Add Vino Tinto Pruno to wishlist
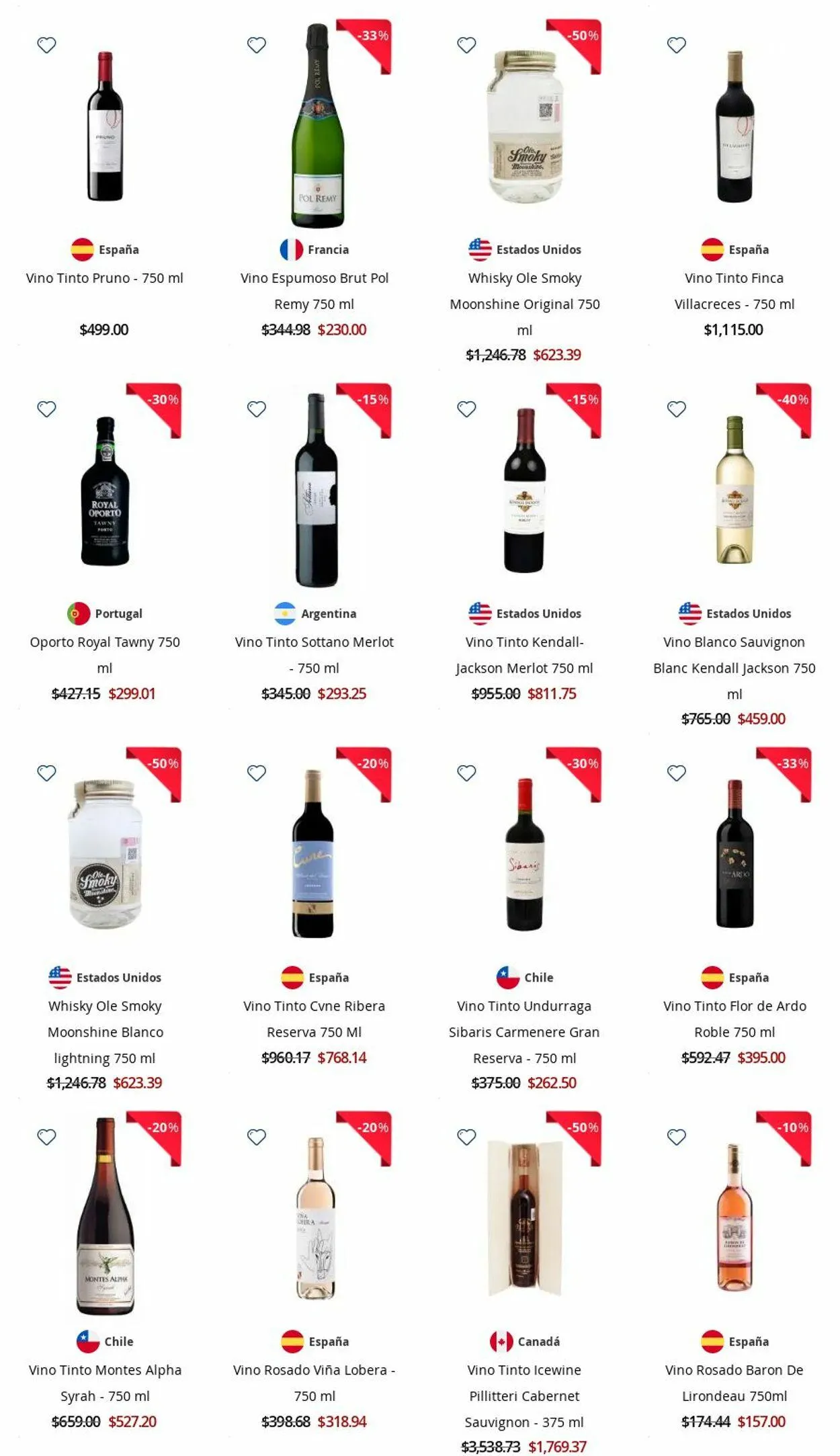The width and height of the screenshot is (840, 1456). [x=46, y=45]
